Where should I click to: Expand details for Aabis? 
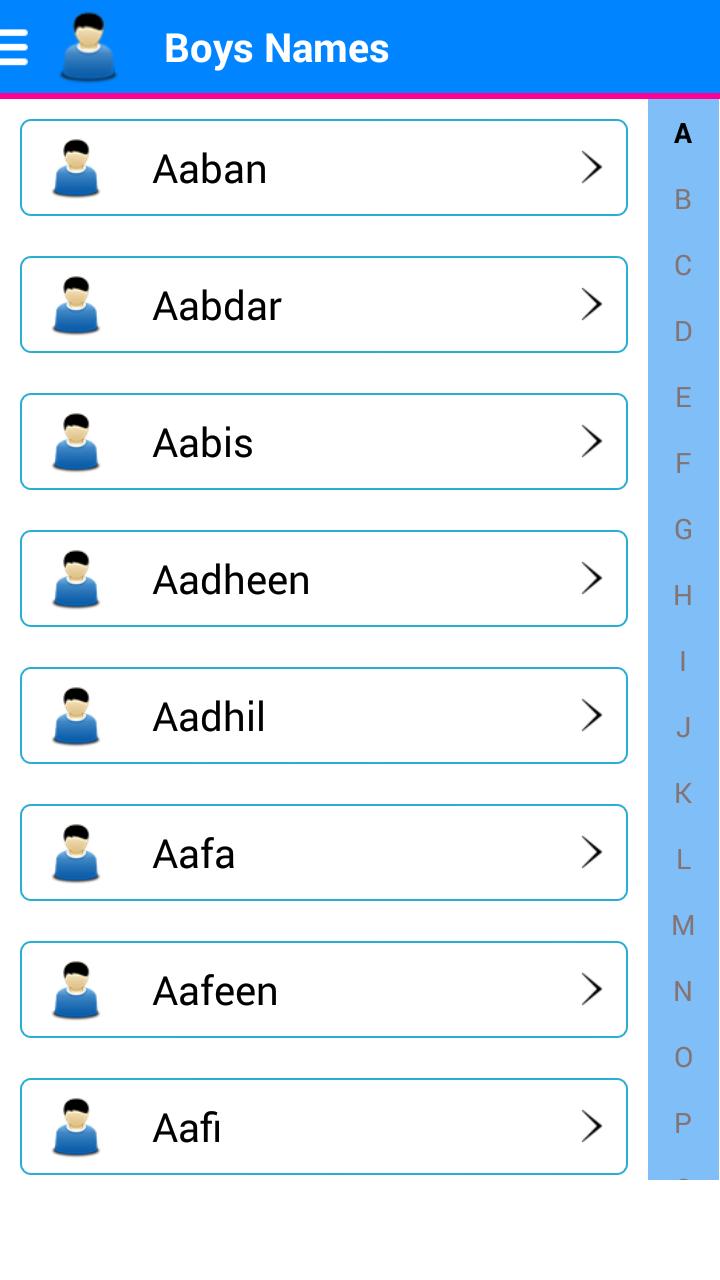592,441
